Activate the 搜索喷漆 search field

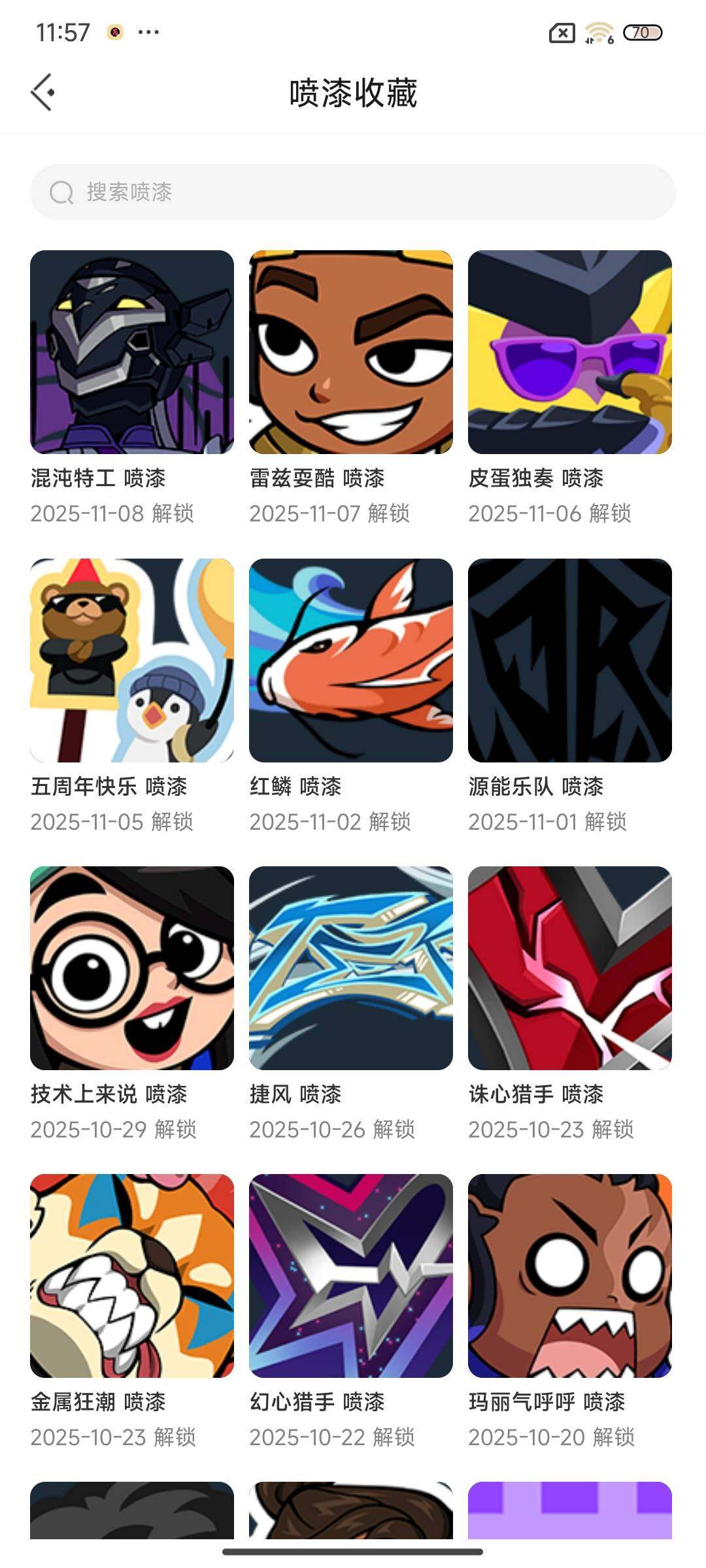click(x=353, y=191)
